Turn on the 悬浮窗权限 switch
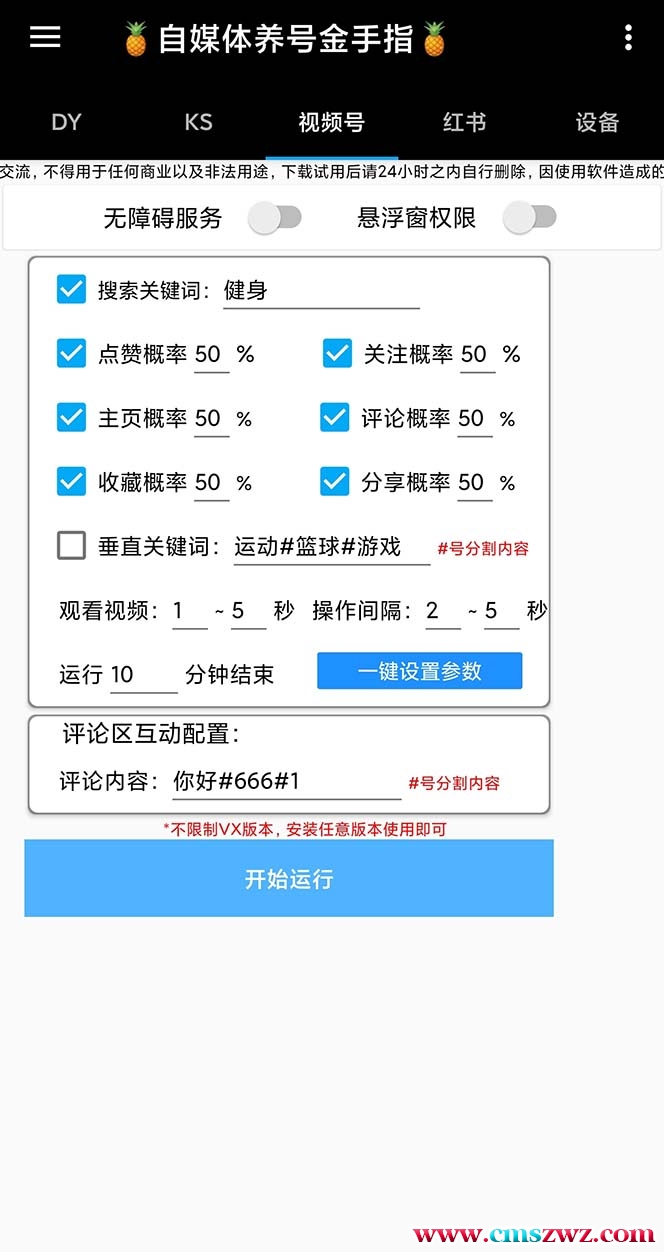Viewport: 664px width, 1252px height. pos(529,217)
